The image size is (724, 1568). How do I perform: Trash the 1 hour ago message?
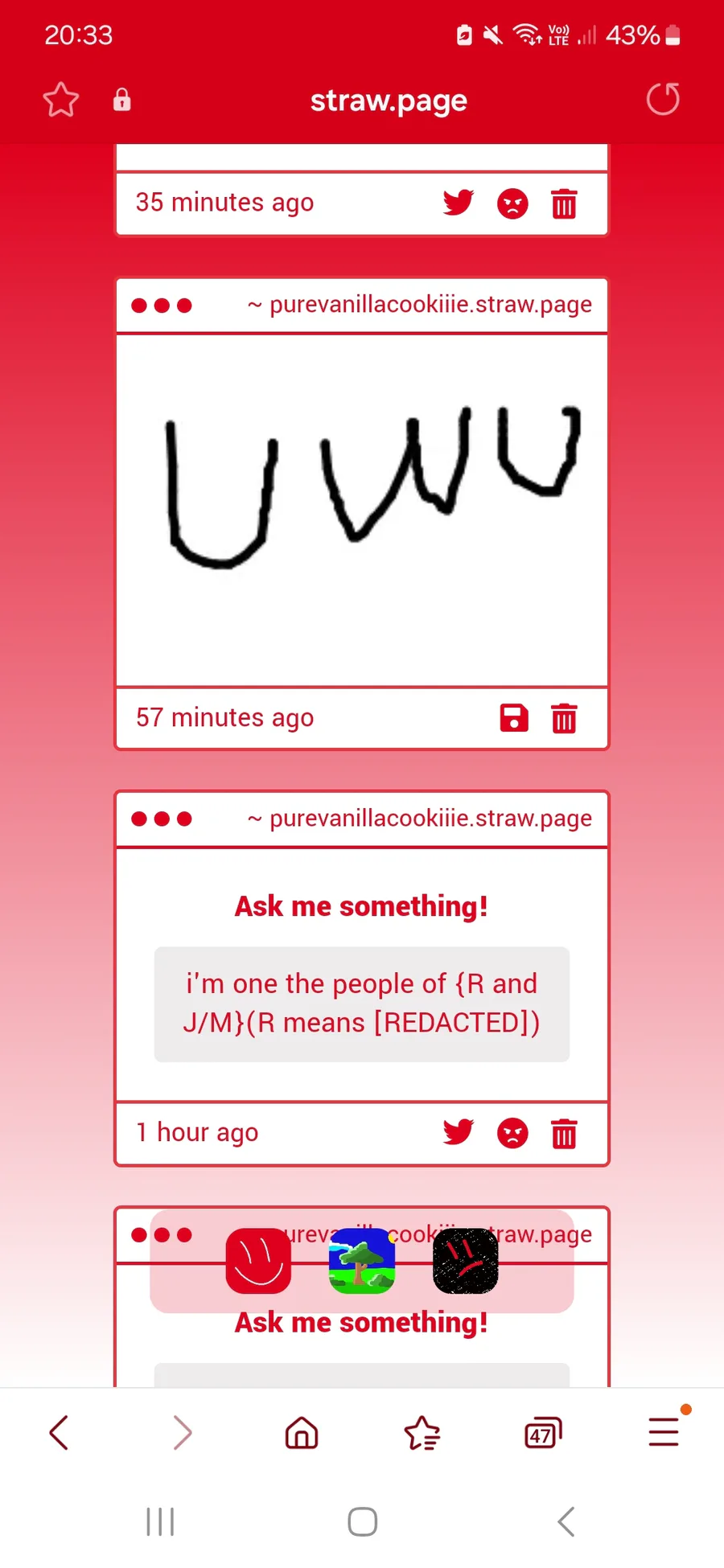click(564, 1133)
